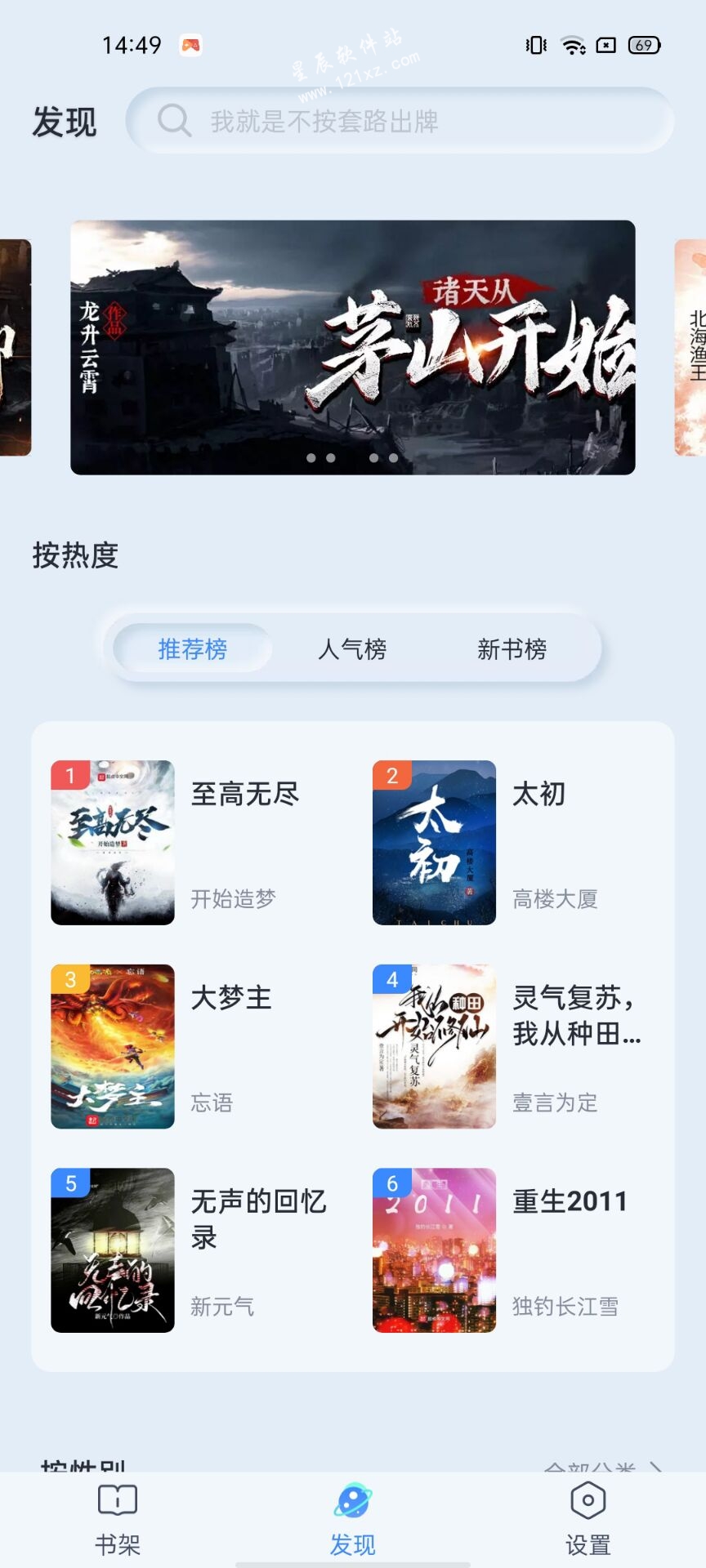Open the 设置 settings tab
This screenshot has width=706, height=1568.
tap(588, 1519)
